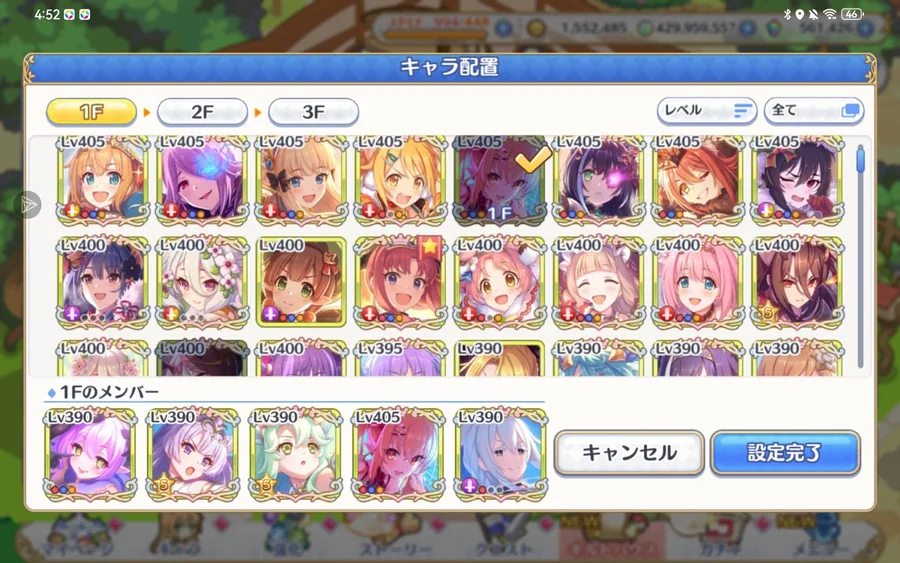This screenshot has height=563, width=900.
Task: Remove the green-haired Lv390 member from 1F
Action: (295, 454)
